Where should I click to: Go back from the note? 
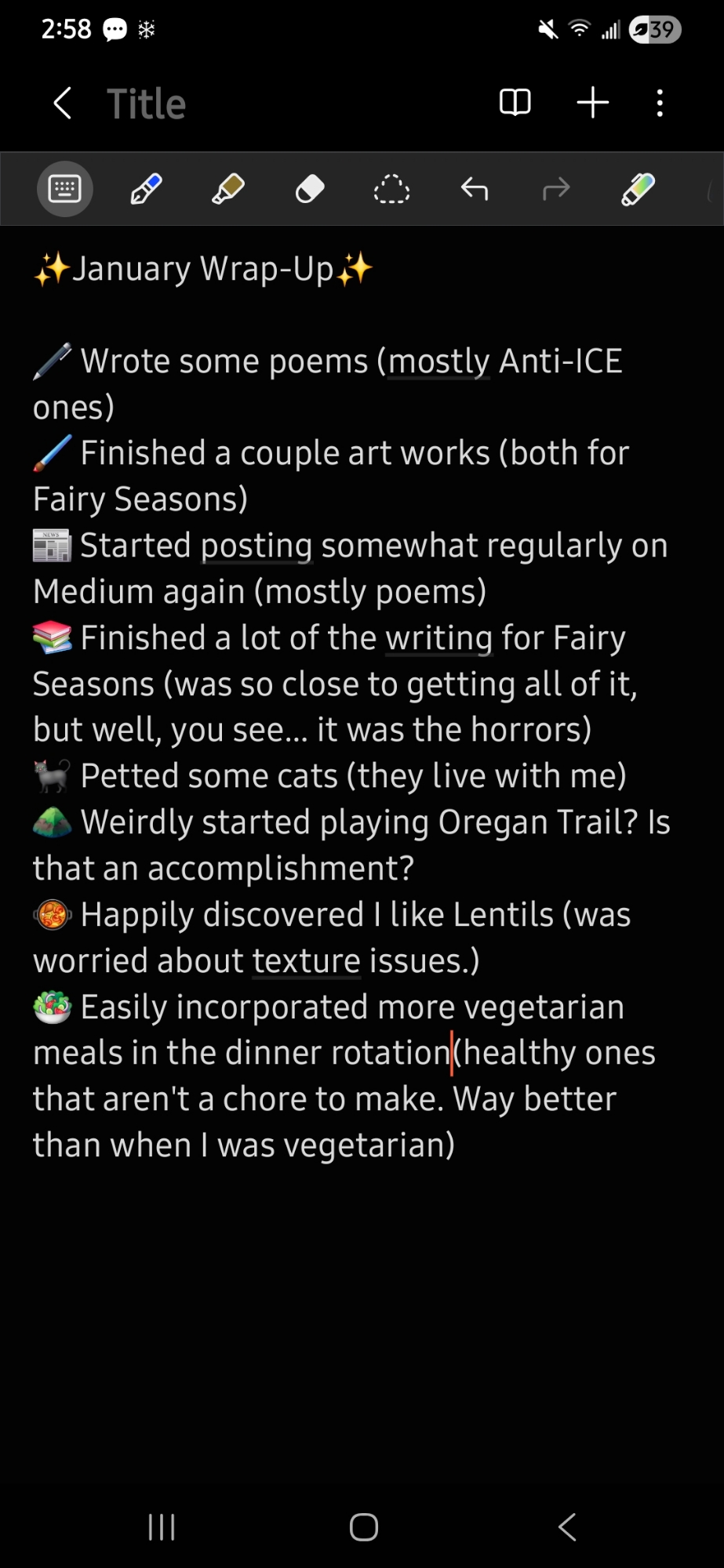(x=63, y=103)
